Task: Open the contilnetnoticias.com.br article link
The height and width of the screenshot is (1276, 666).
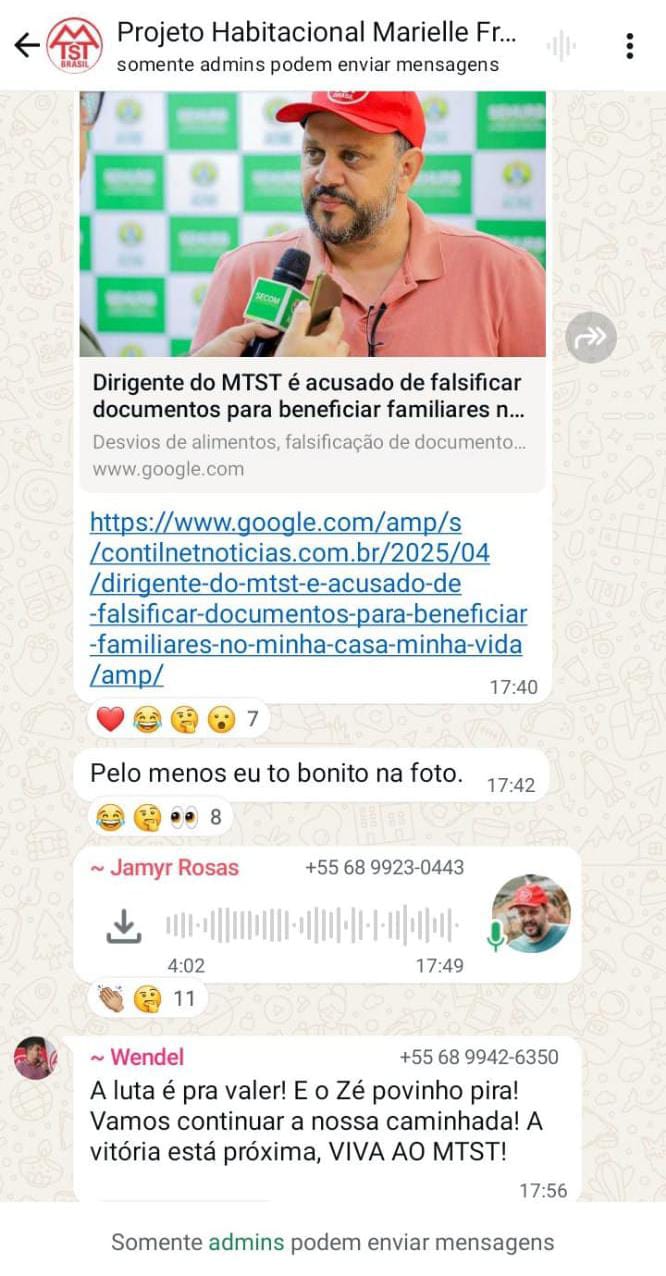Action: [308, 598]
